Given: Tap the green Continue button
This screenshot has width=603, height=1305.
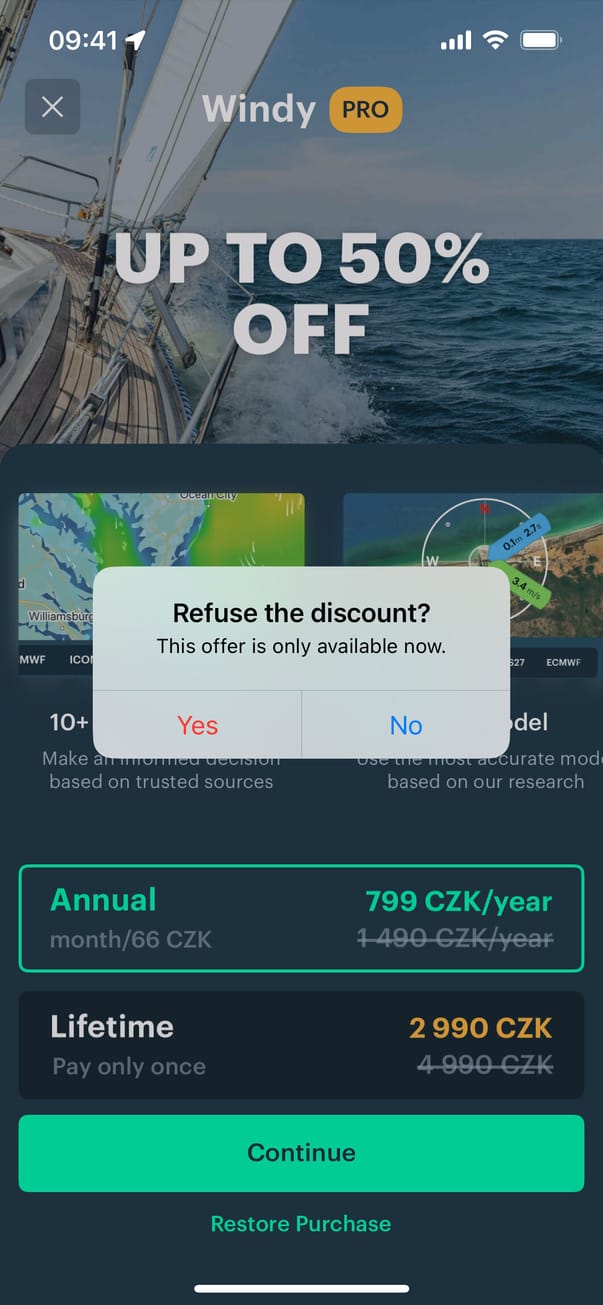Looking at the screenshot, I should (301, 1153).
